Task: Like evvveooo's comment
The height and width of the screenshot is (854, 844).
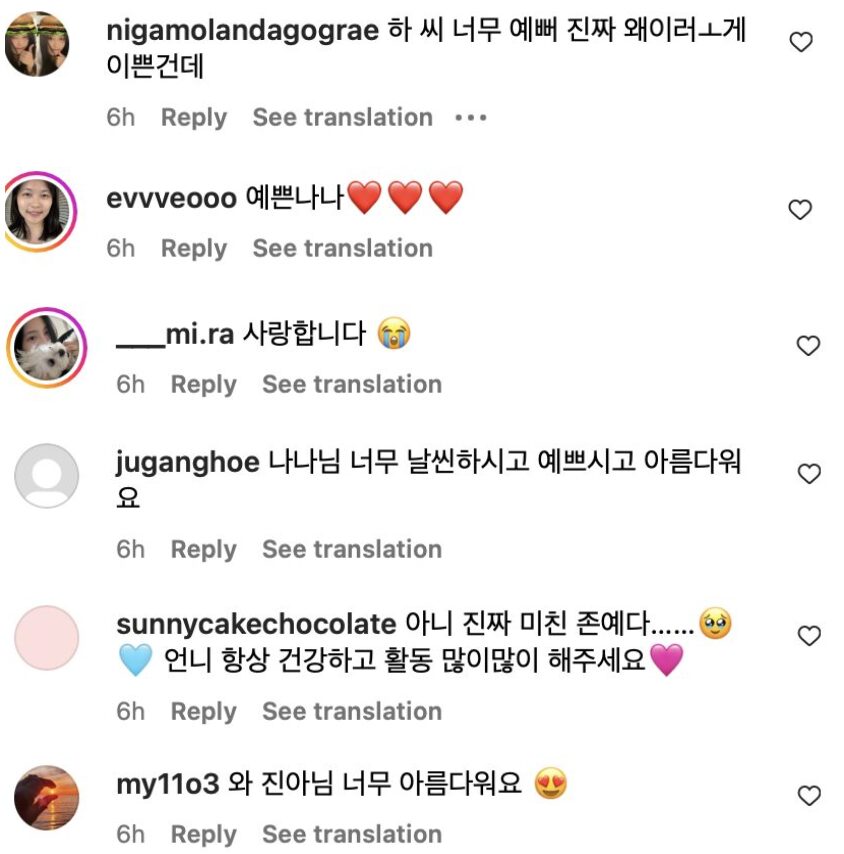Action: [x=799, y=210]
